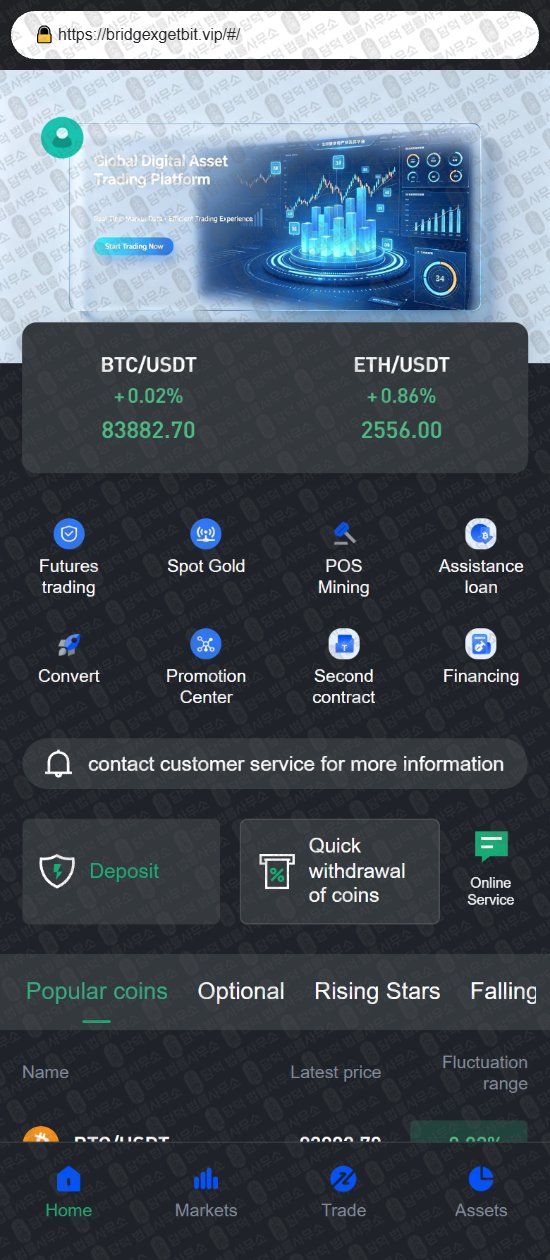Open the profile avatar icon
The height and width of the screenshot is (1260, 550).
coord(62,139)
